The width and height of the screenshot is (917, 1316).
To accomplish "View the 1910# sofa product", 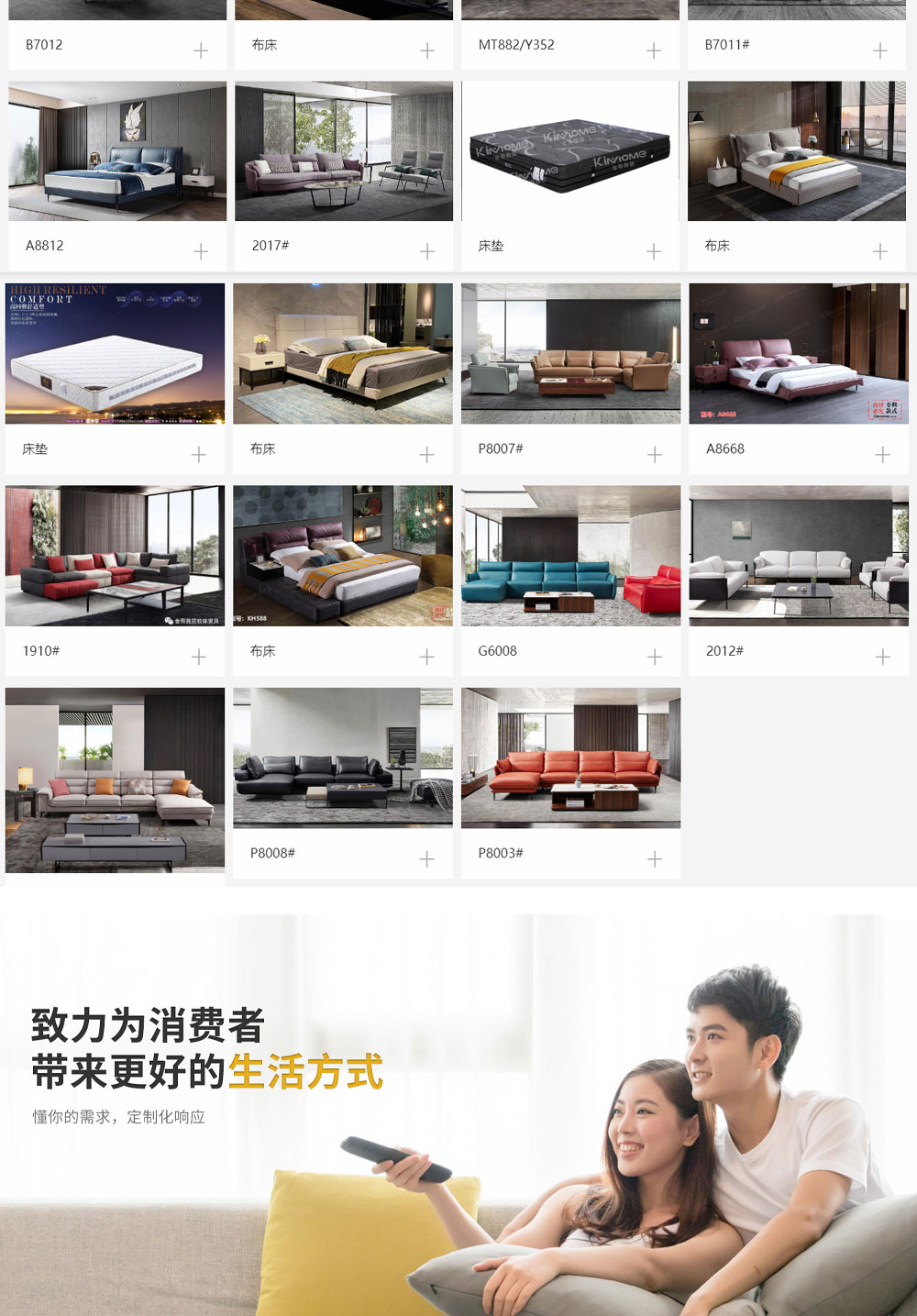I will coord(115,556).
